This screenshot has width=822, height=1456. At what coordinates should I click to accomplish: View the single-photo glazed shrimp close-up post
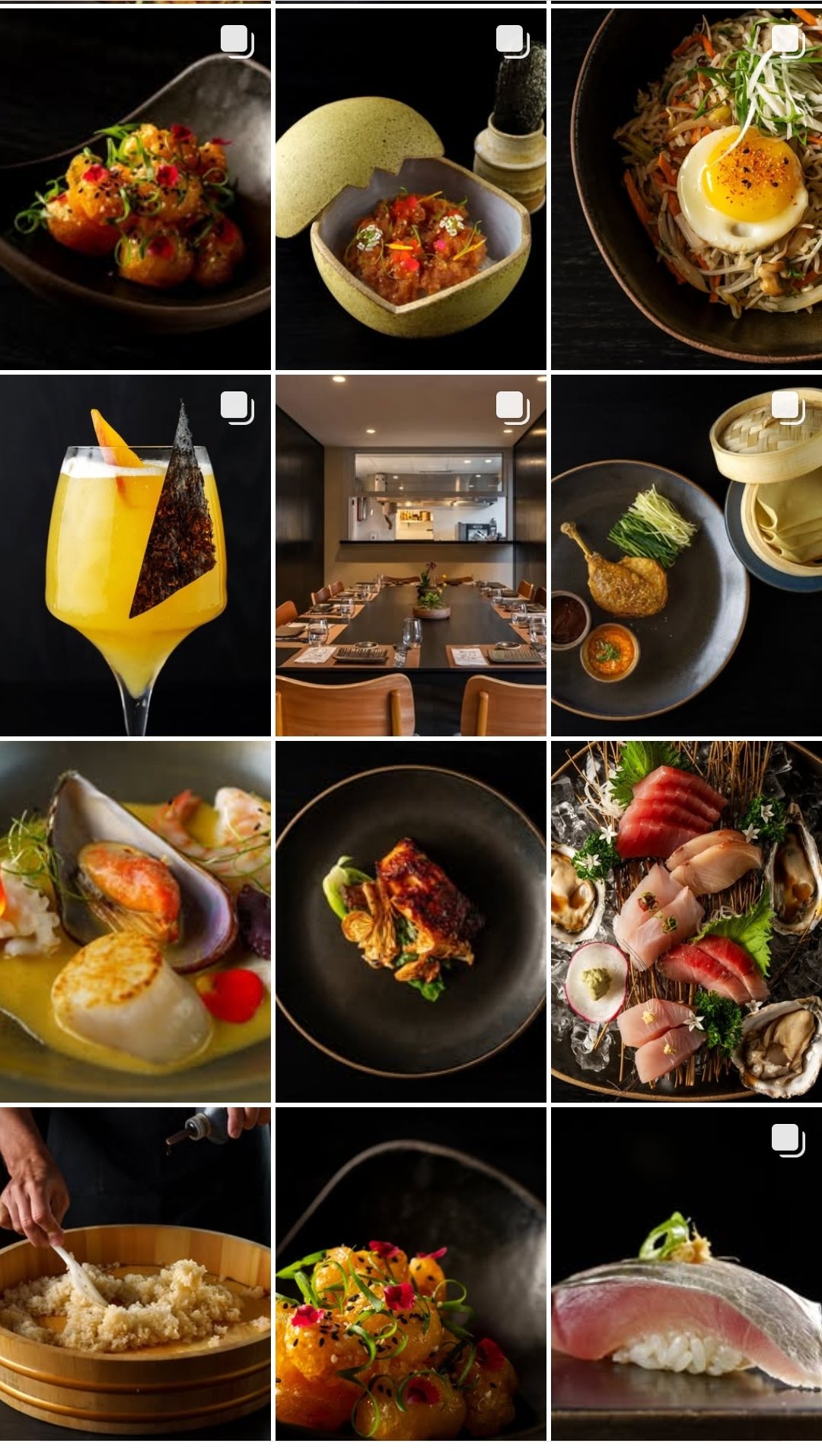tap(411, 1273)
